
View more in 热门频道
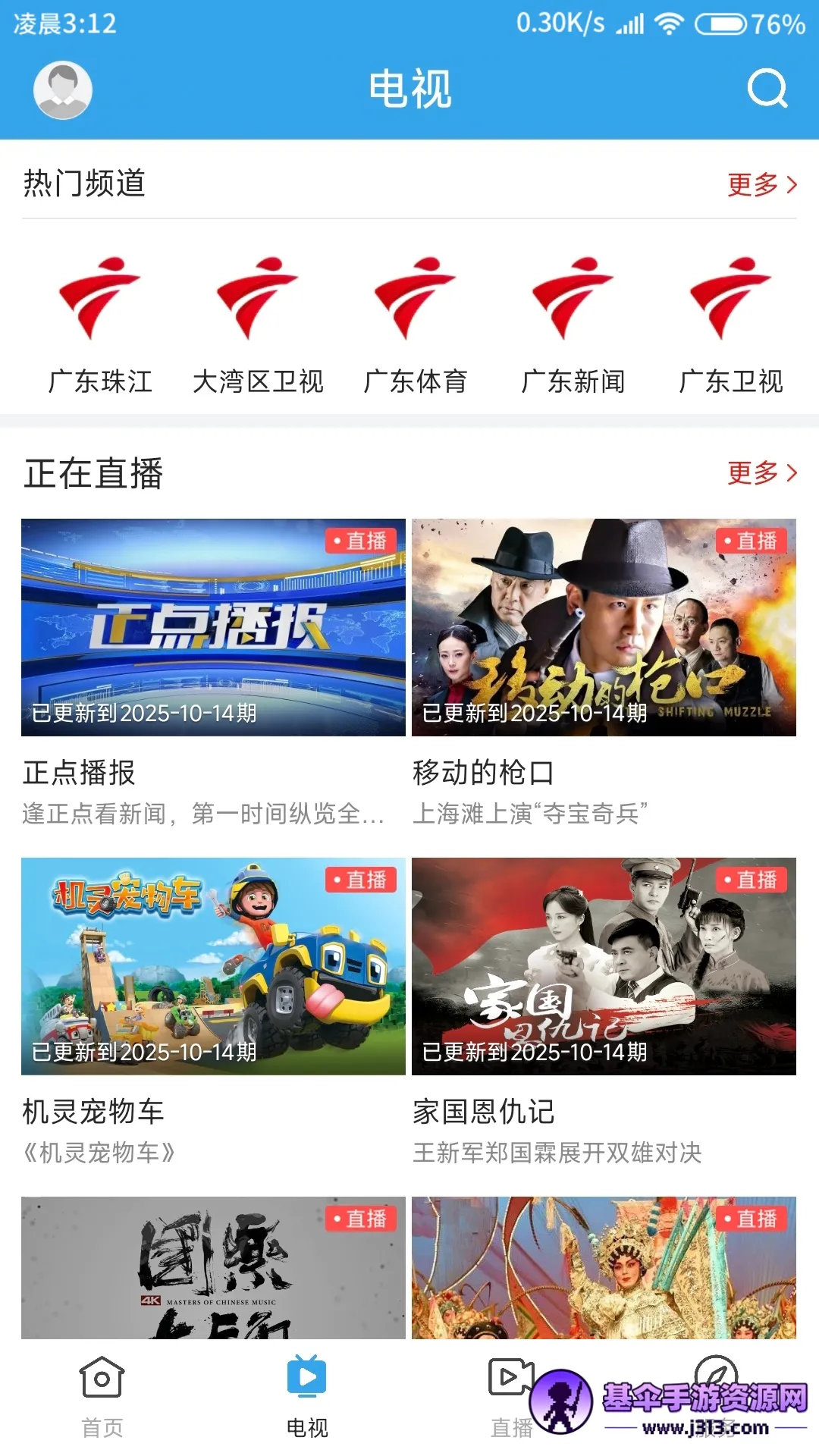click(761, 184)
